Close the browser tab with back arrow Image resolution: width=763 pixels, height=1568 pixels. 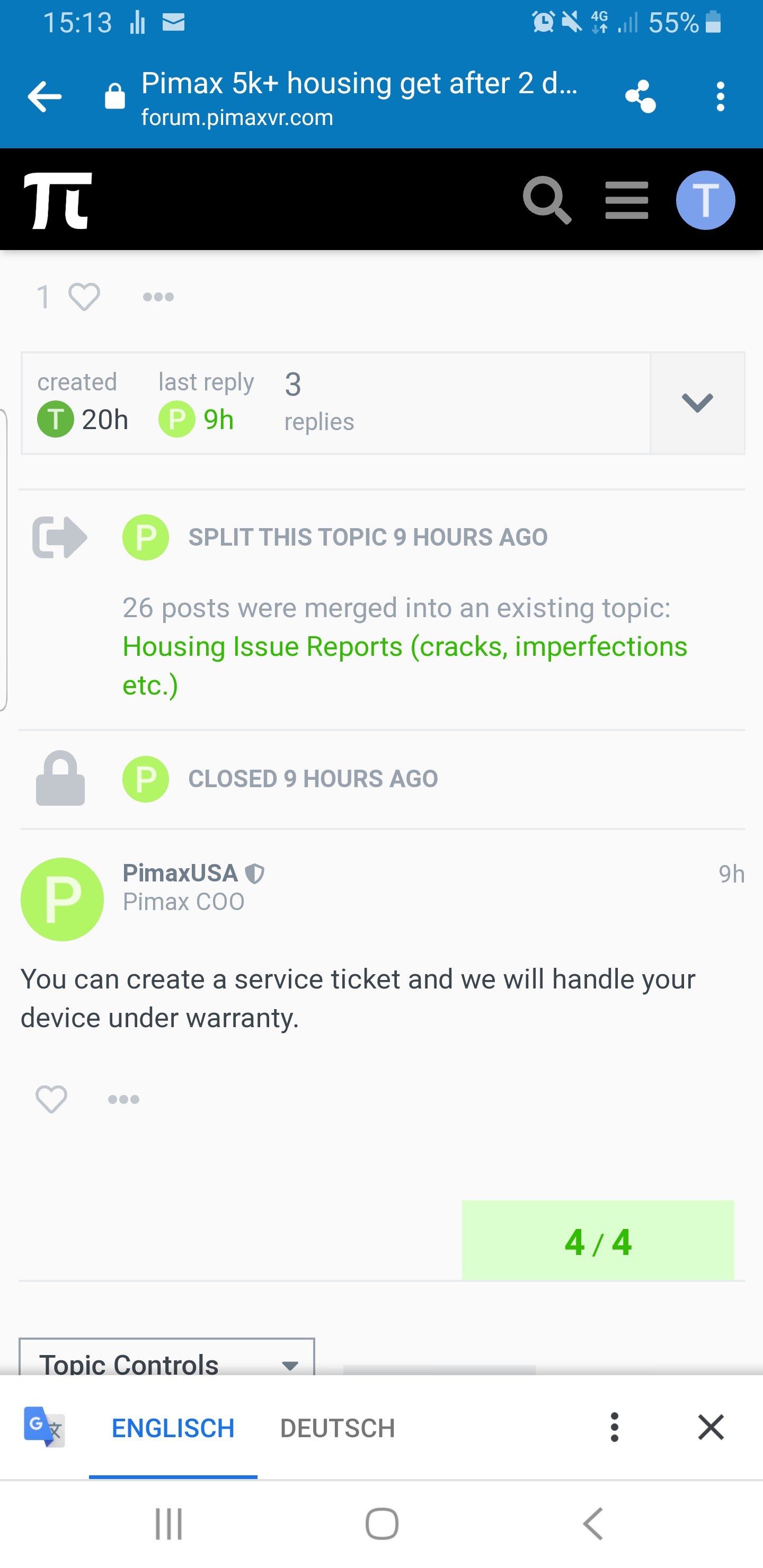click(x=45, y=97)
